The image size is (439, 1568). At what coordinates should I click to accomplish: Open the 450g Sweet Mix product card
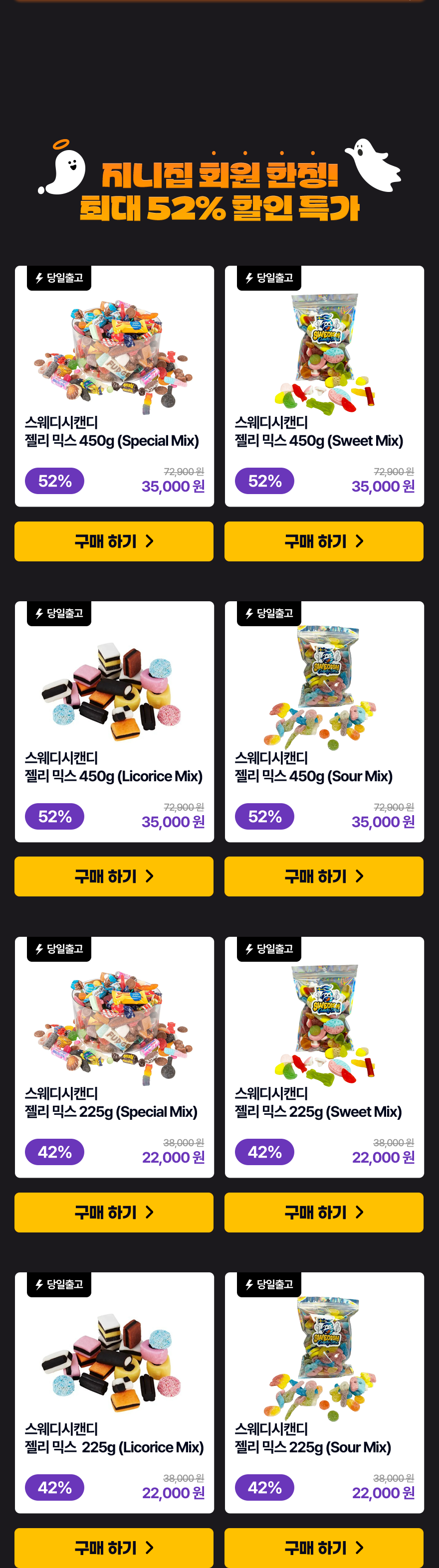click(324, 386)
